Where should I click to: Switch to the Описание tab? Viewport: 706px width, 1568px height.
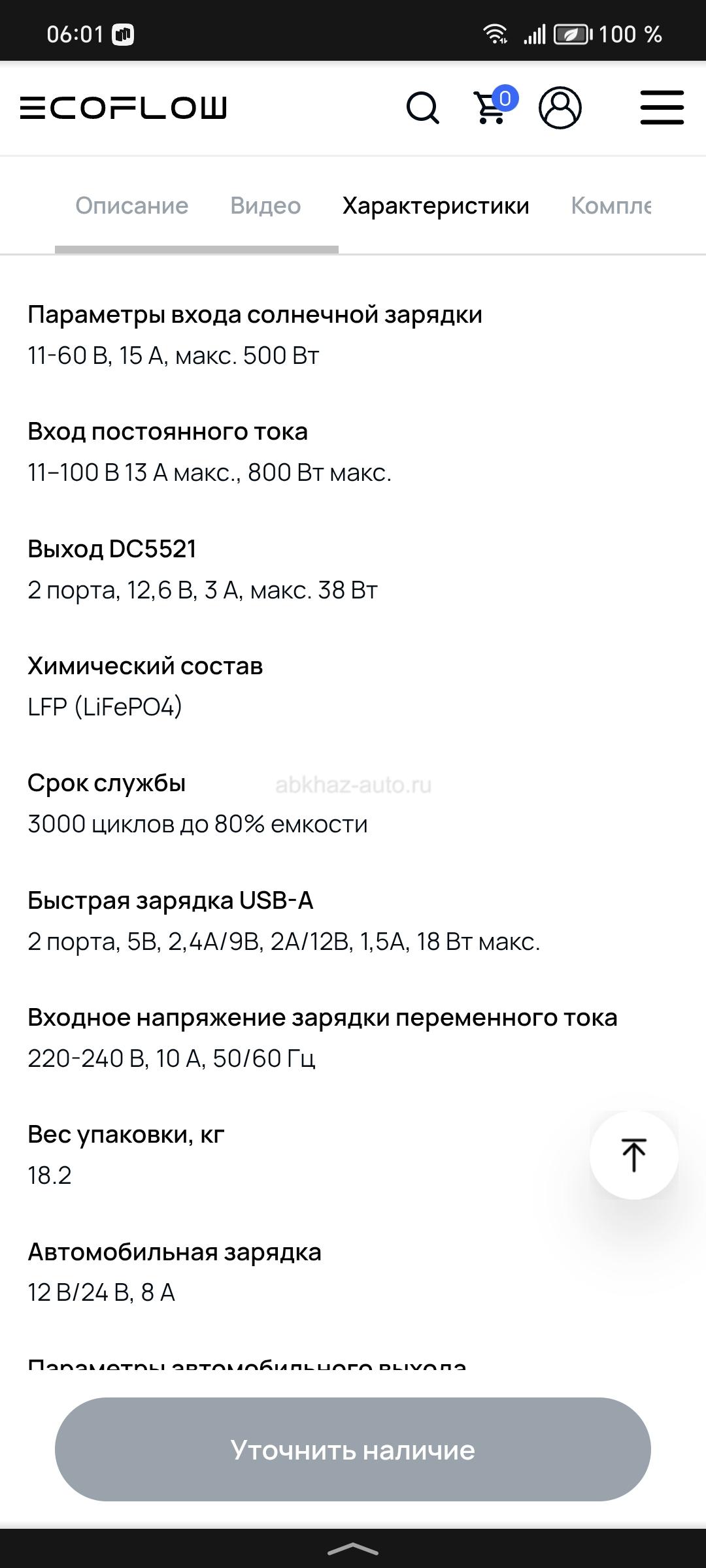click(132, 206)
